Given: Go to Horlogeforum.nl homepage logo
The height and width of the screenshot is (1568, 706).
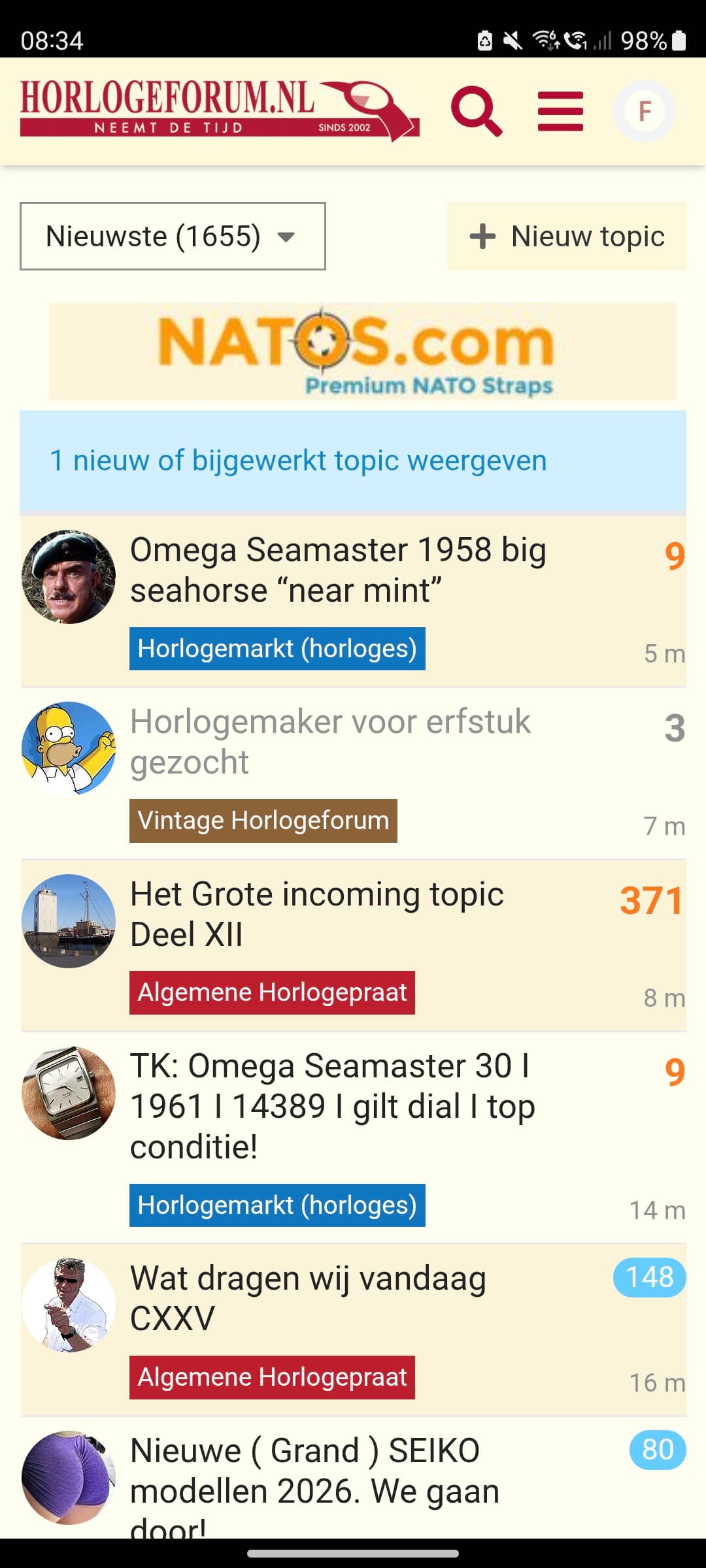Looking at the screenshot, I should [x=219, y=109].
